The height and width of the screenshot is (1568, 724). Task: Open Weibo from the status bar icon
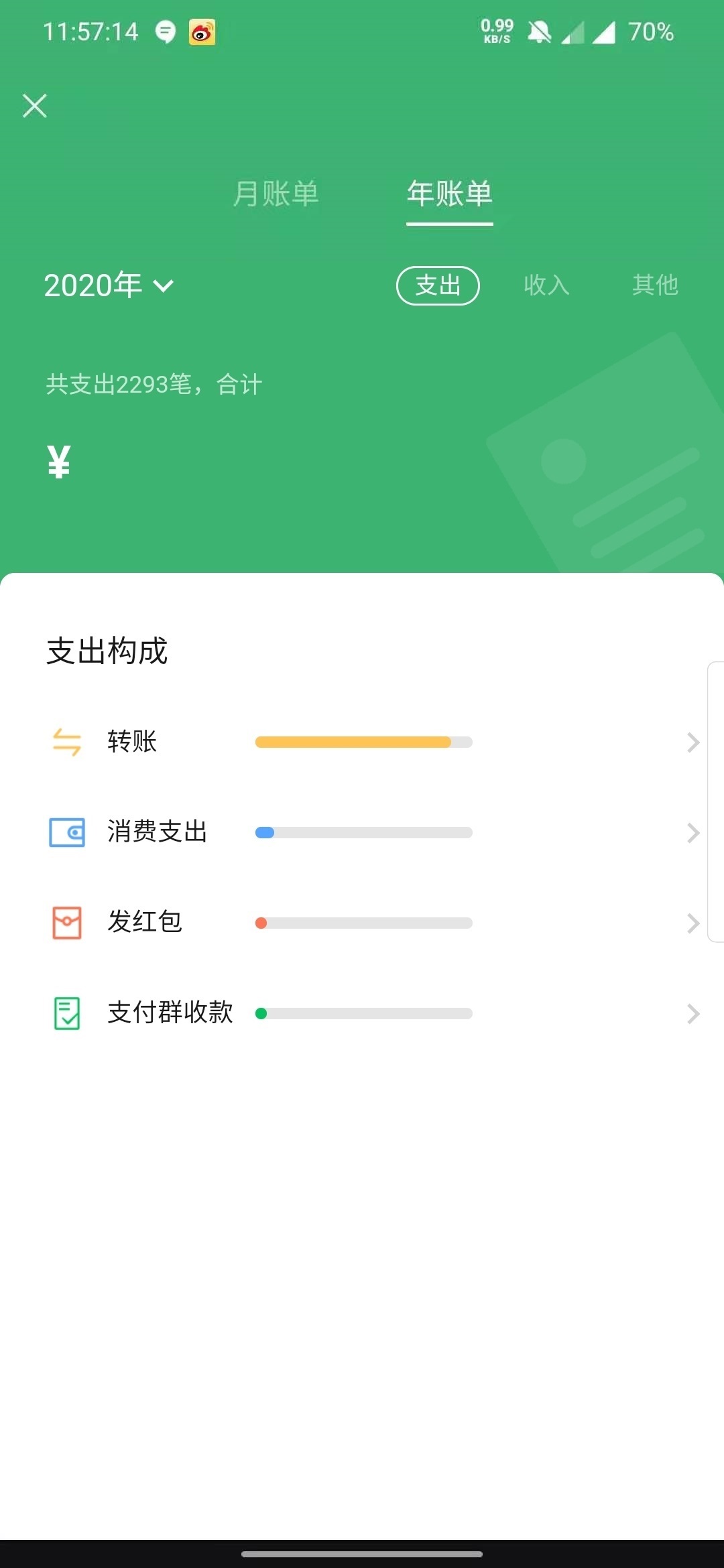pos(200,31)
